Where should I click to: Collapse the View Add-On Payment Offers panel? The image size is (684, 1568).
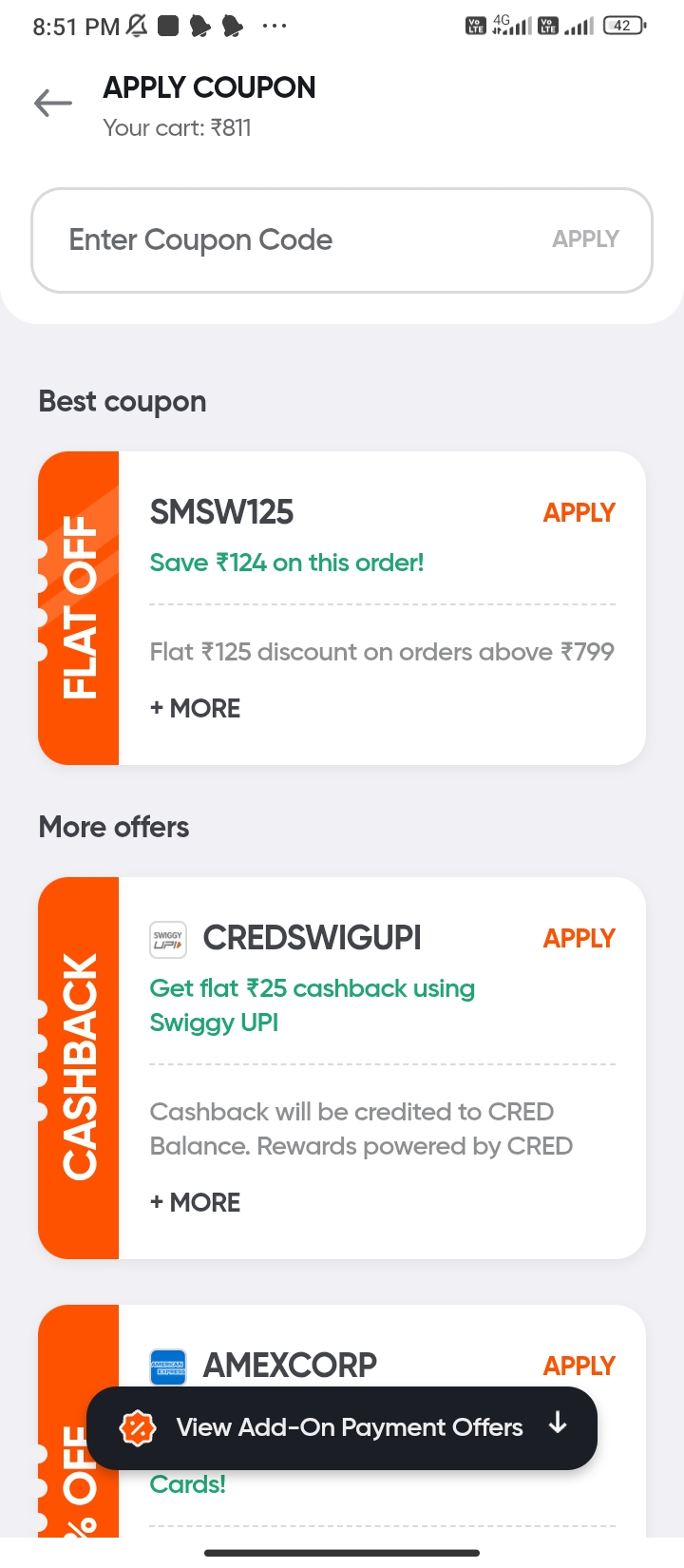557,1426
